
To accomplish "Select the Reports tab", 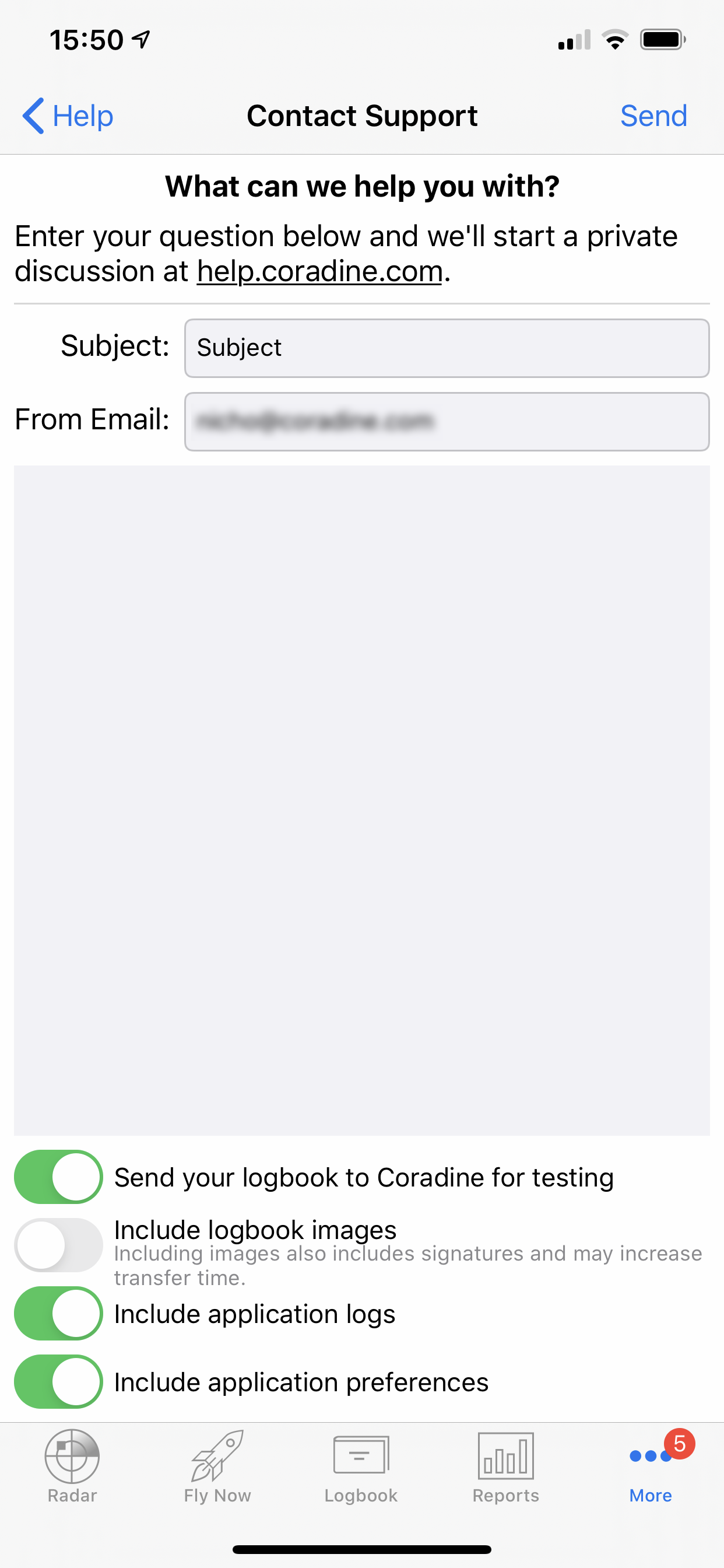I will pyautogui.click(x=506, y=1466).
